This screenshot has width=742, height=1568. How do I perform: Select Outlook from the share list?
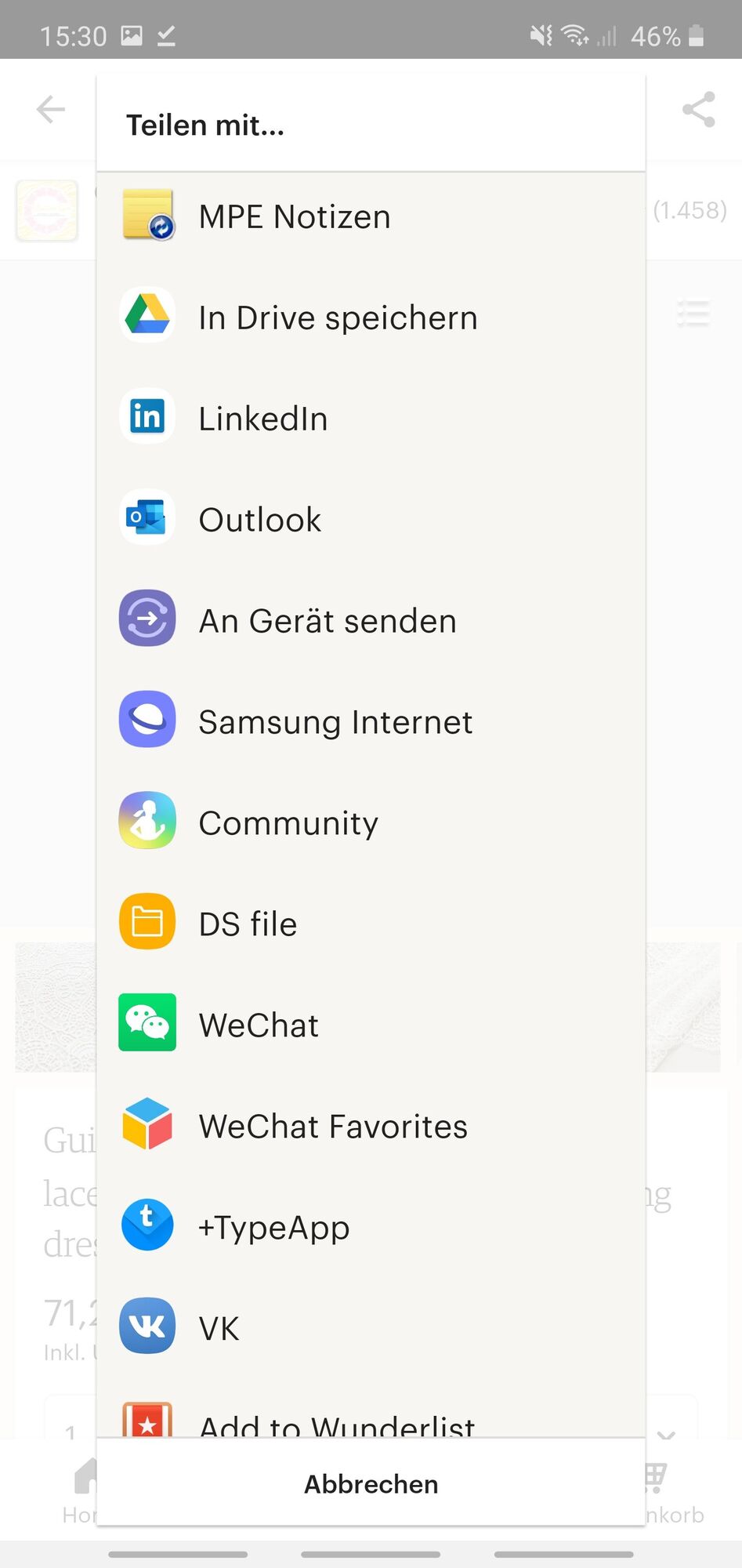(x=259, y=520)
